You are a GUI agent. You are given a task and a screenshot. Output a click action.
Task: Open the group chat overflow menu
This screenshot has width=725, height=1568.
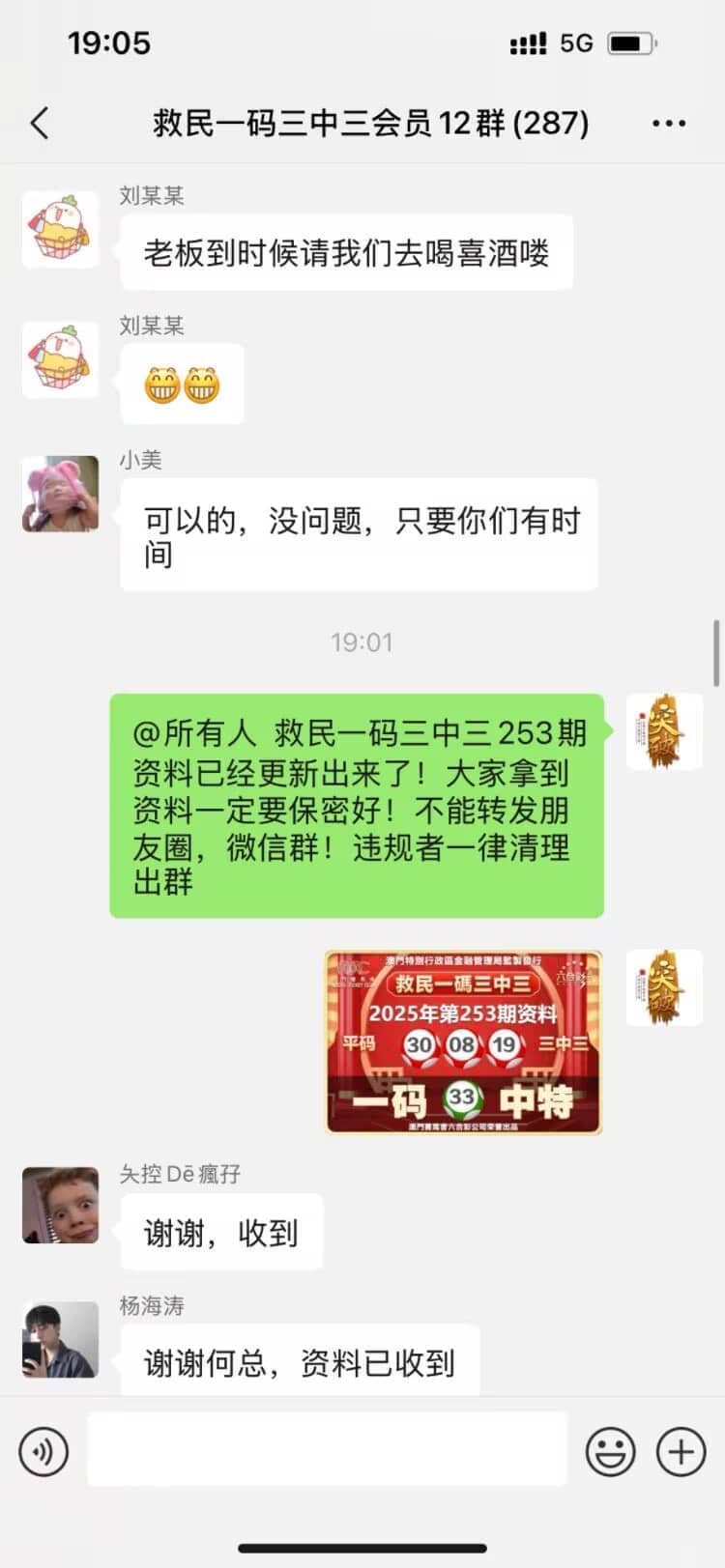coord(669,124)
